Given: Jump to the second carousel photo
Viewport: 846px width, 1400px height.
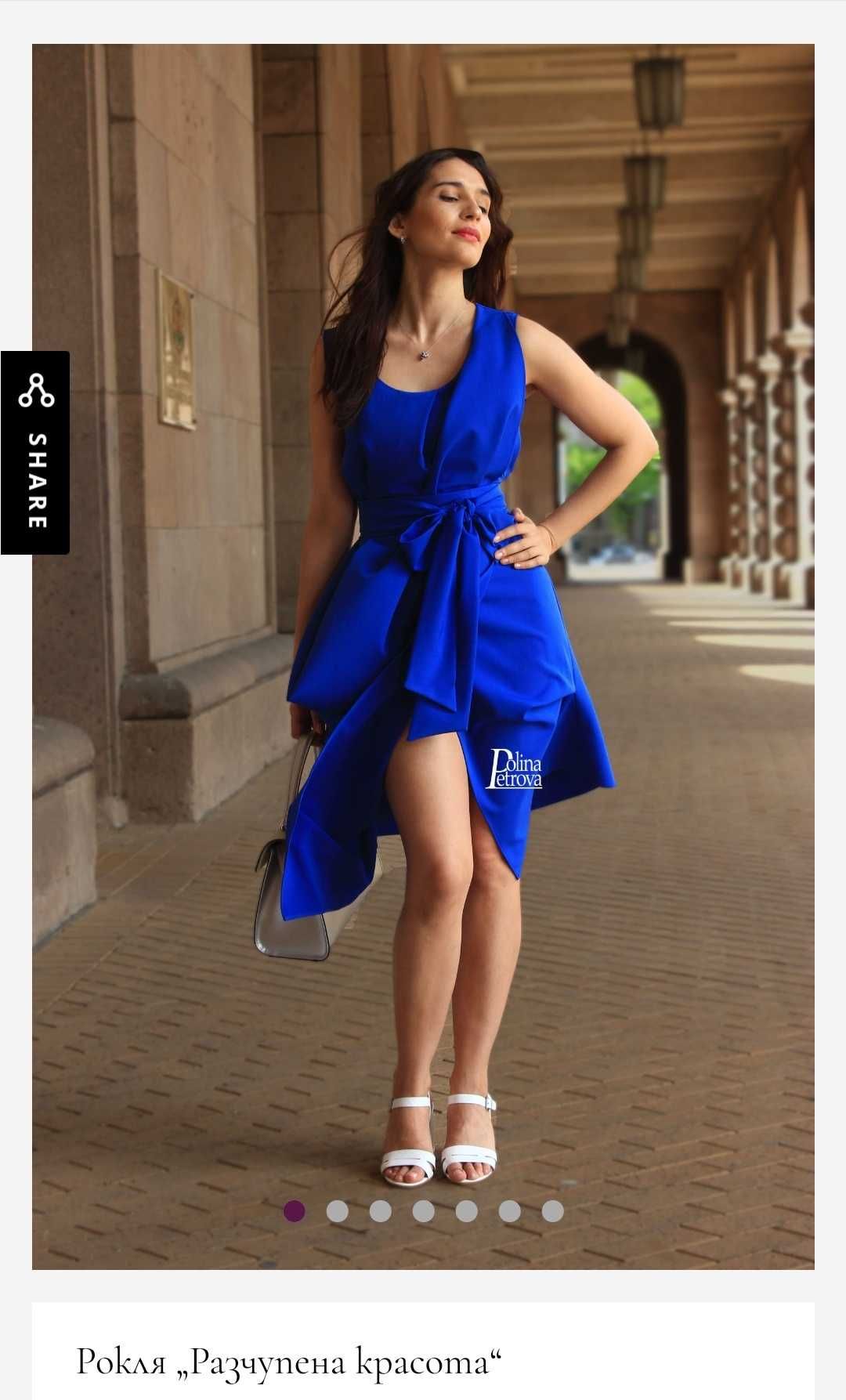Looking at the screenshot, I should (x=338, y=1210).
